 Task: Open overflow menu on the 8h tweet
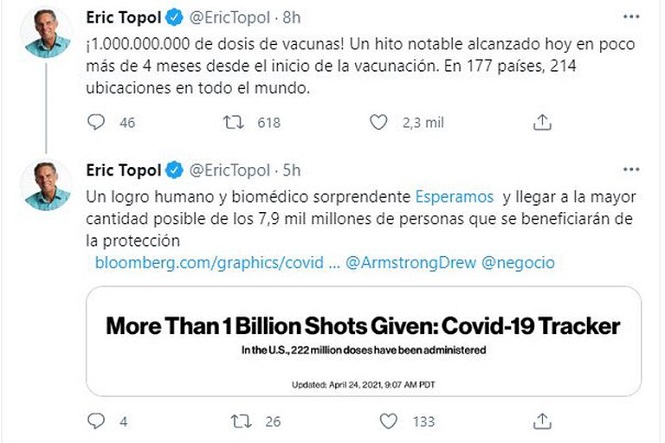631,18
